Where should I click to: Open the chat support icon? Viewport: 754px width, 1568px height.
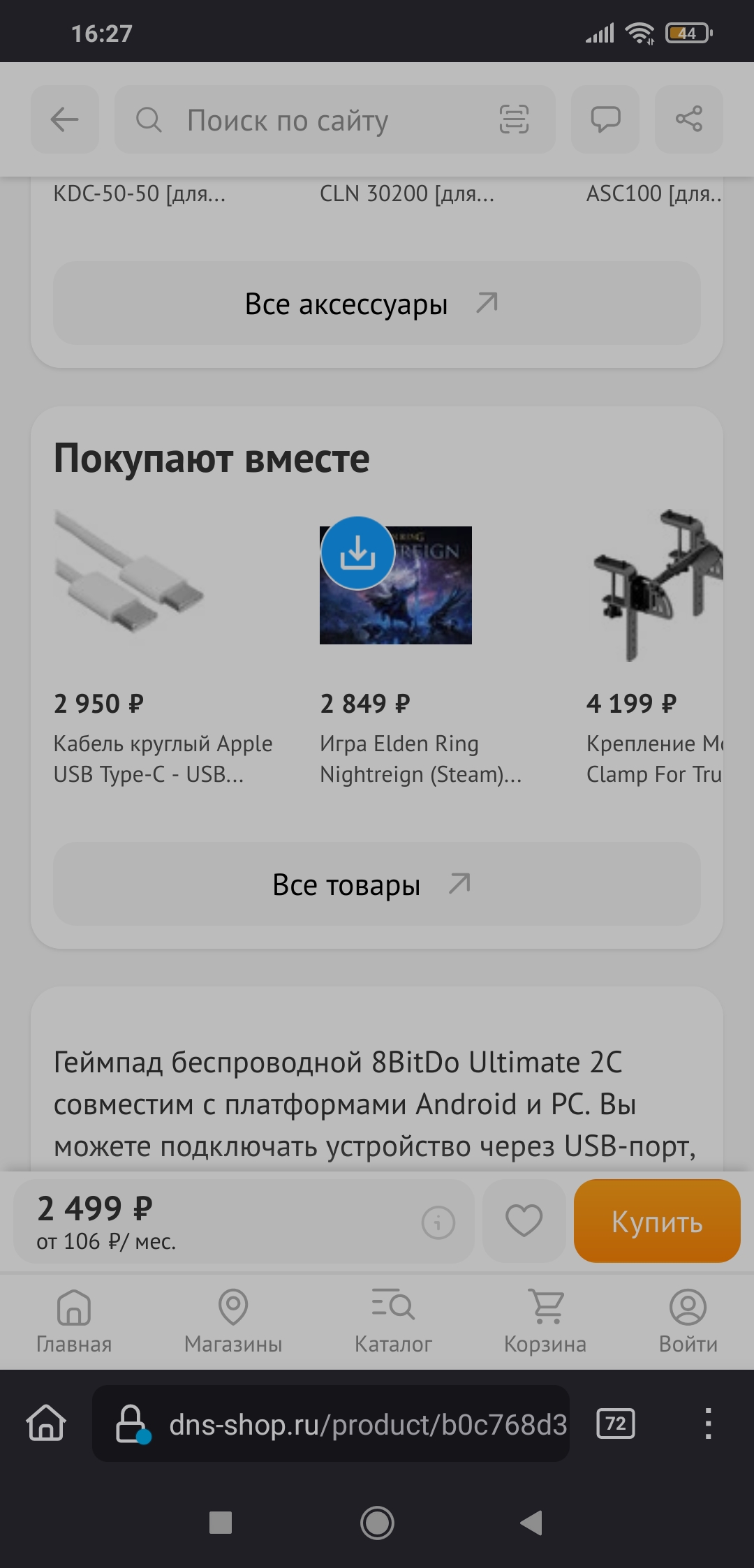point(605,119)
